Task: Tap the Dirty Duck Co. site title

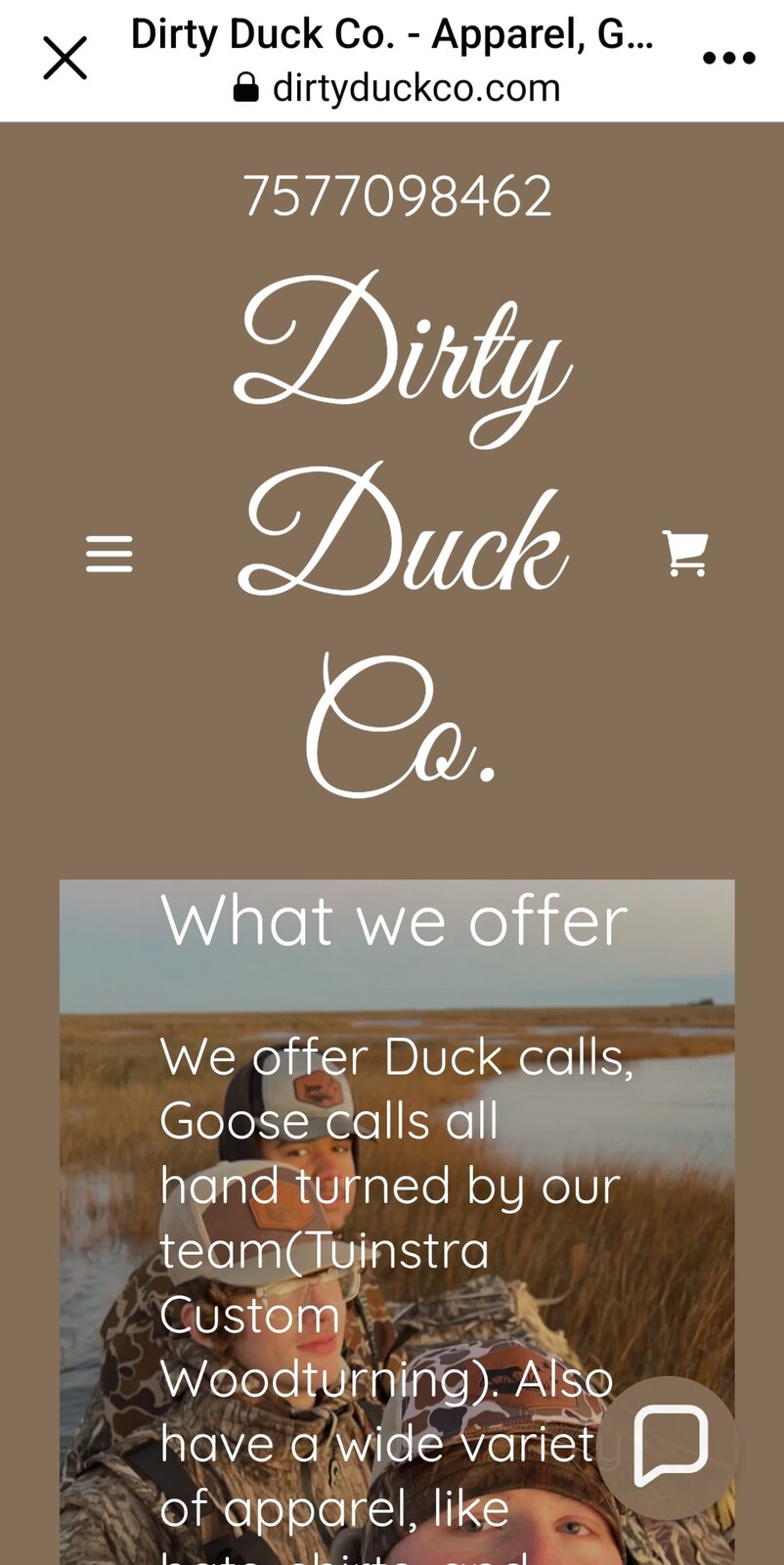Action: point(401,533)
